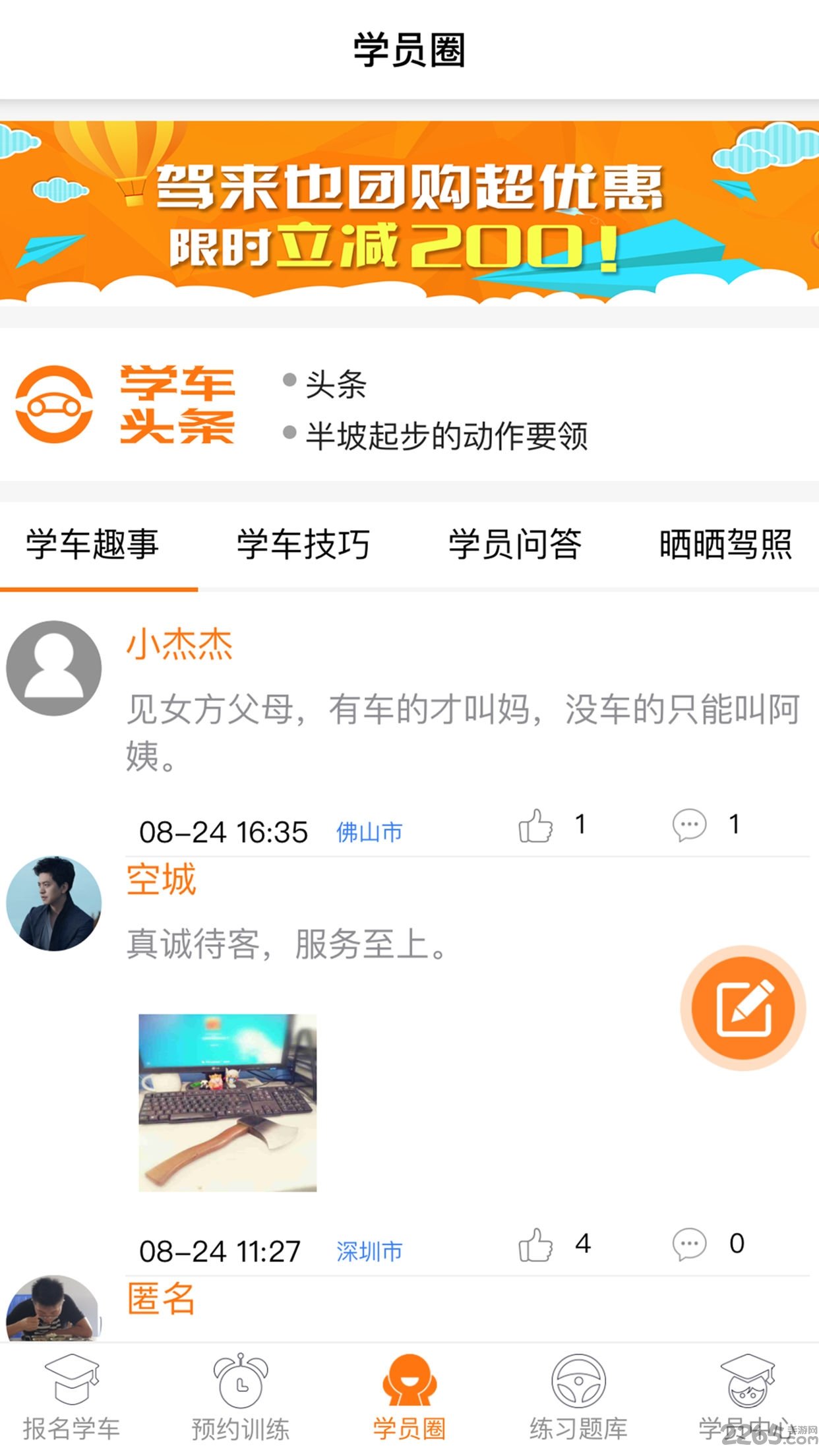Open the 深圳市 location link
819x1456 pixels.
pyautogui.click(x=367, y=1250)
